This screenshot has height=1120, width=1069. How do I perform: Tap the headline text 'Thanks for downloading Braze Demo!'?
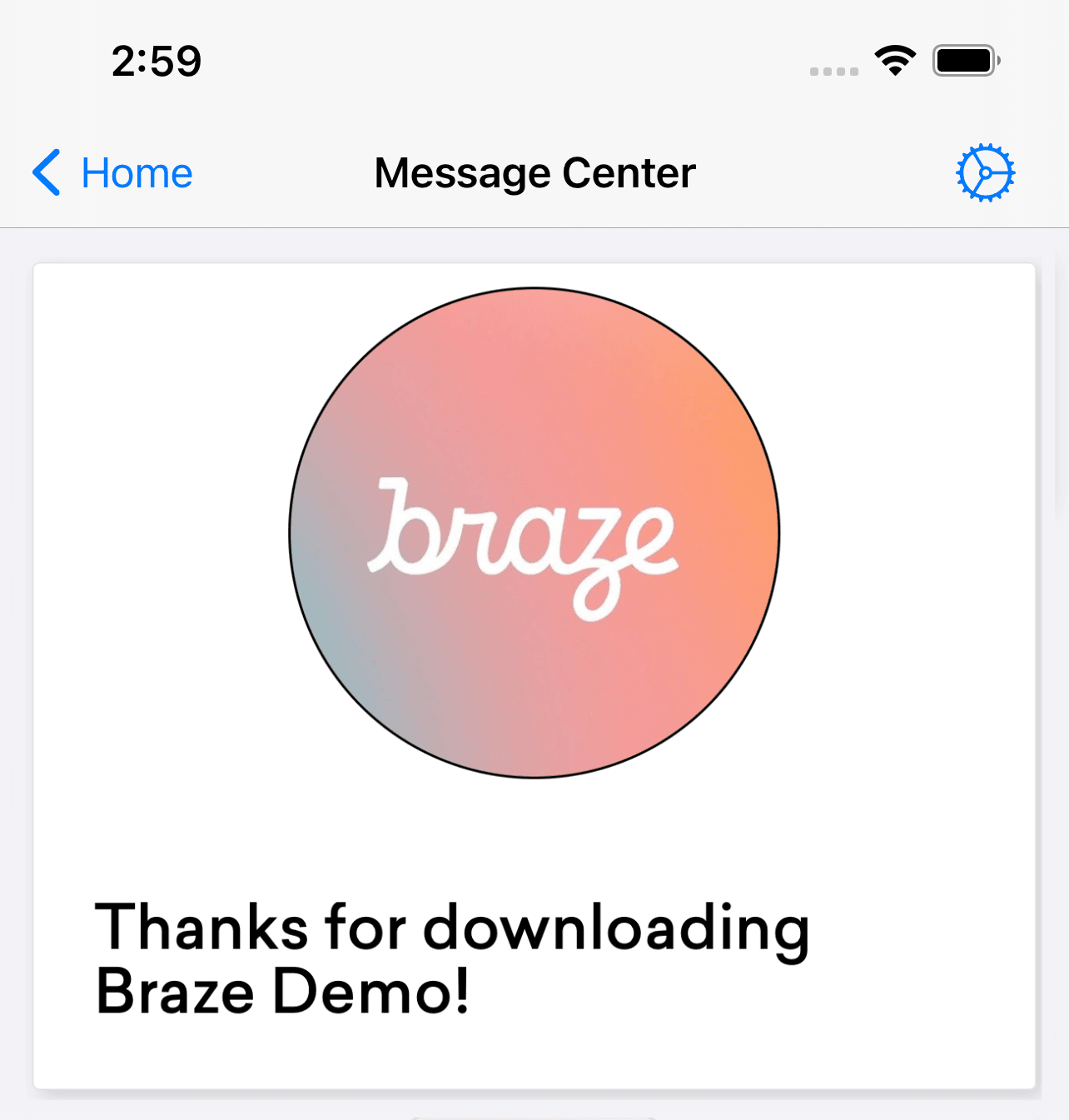(x=454, y=958)
